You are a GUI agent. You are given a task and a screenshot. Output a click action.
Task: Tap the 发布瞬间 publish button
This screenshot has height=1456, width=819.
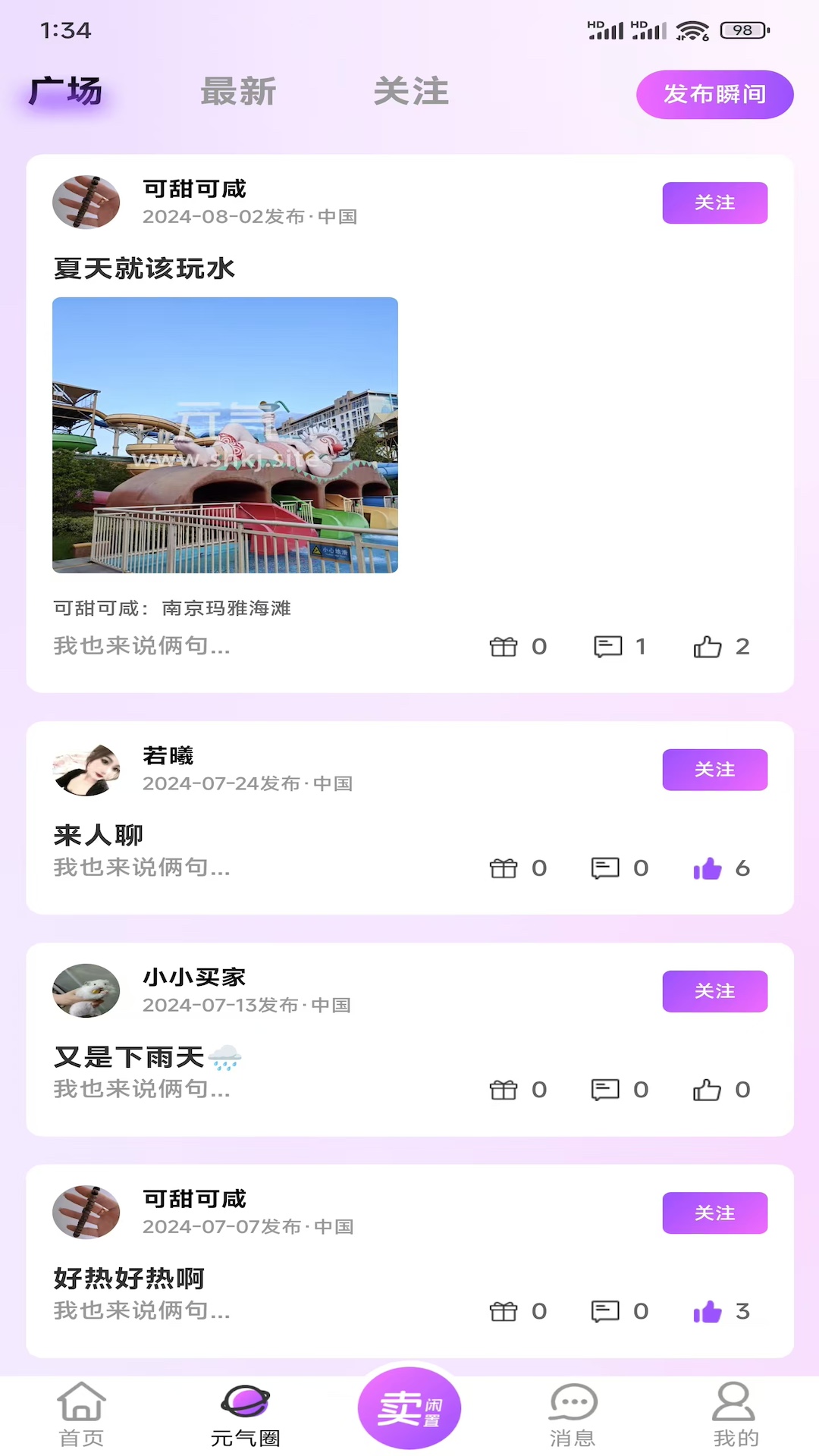(x=714, y=94)
